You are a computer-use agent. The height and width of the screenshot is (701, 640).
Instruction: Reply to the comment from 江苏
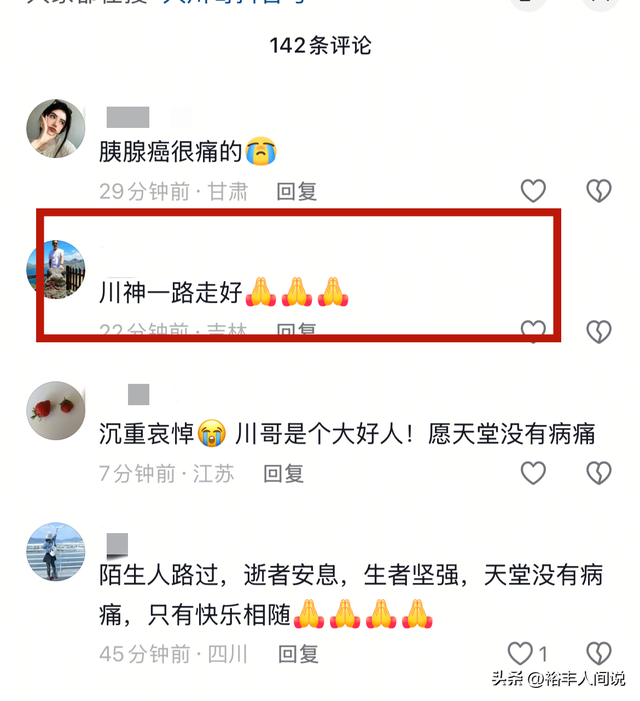click(283, 474)
